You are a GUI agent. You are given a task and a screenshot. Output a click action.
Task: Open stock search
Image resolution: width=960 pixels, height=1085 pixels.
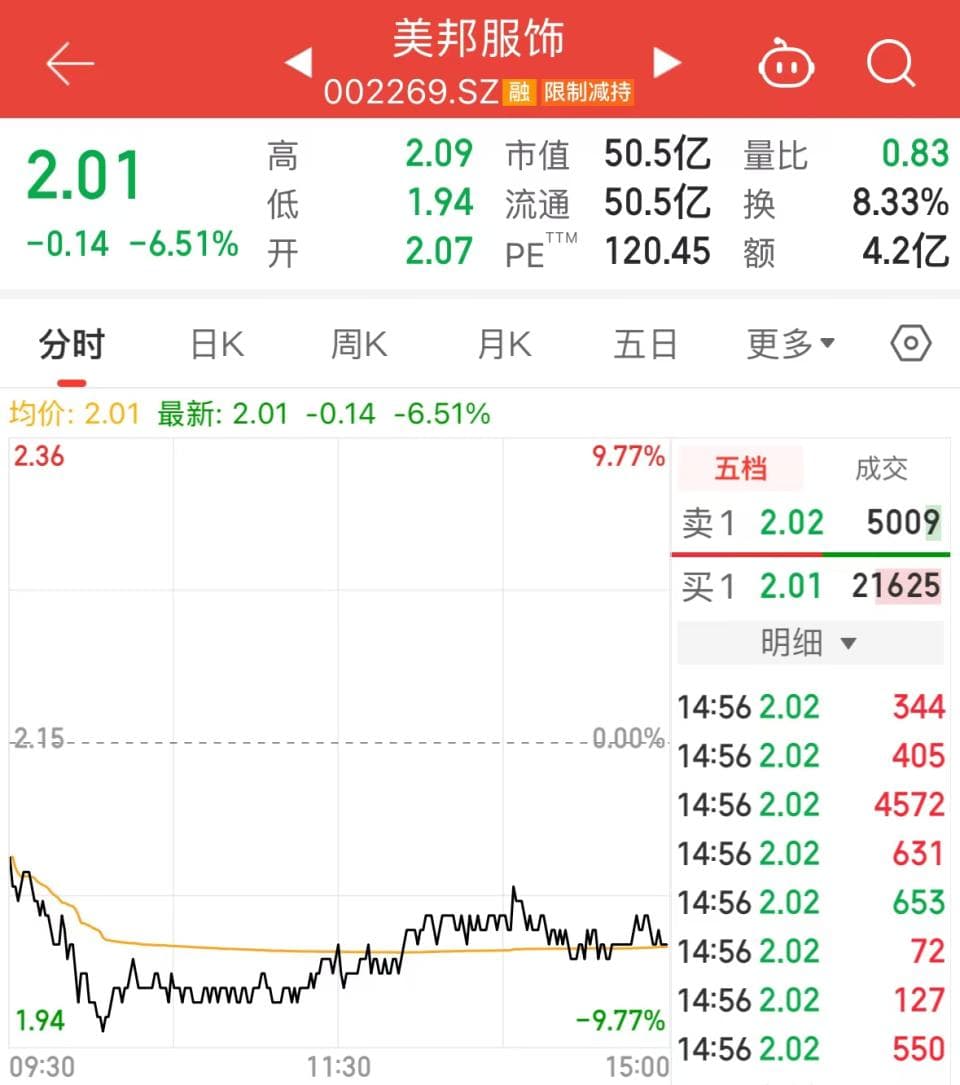pos(890,64)
